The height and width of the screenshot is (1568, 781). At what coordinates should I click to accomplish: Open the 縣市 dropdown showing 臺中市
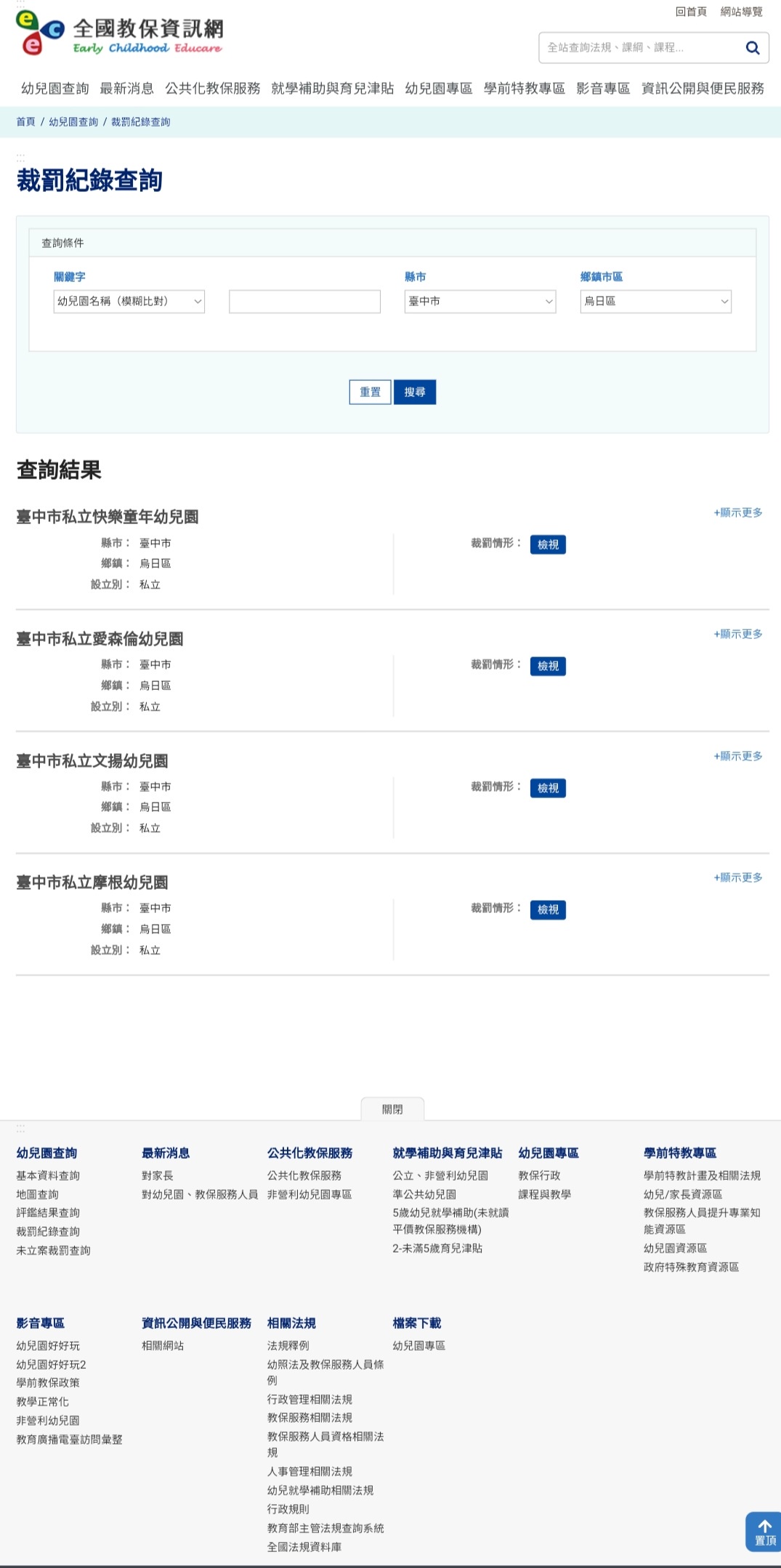click(480, 302)
